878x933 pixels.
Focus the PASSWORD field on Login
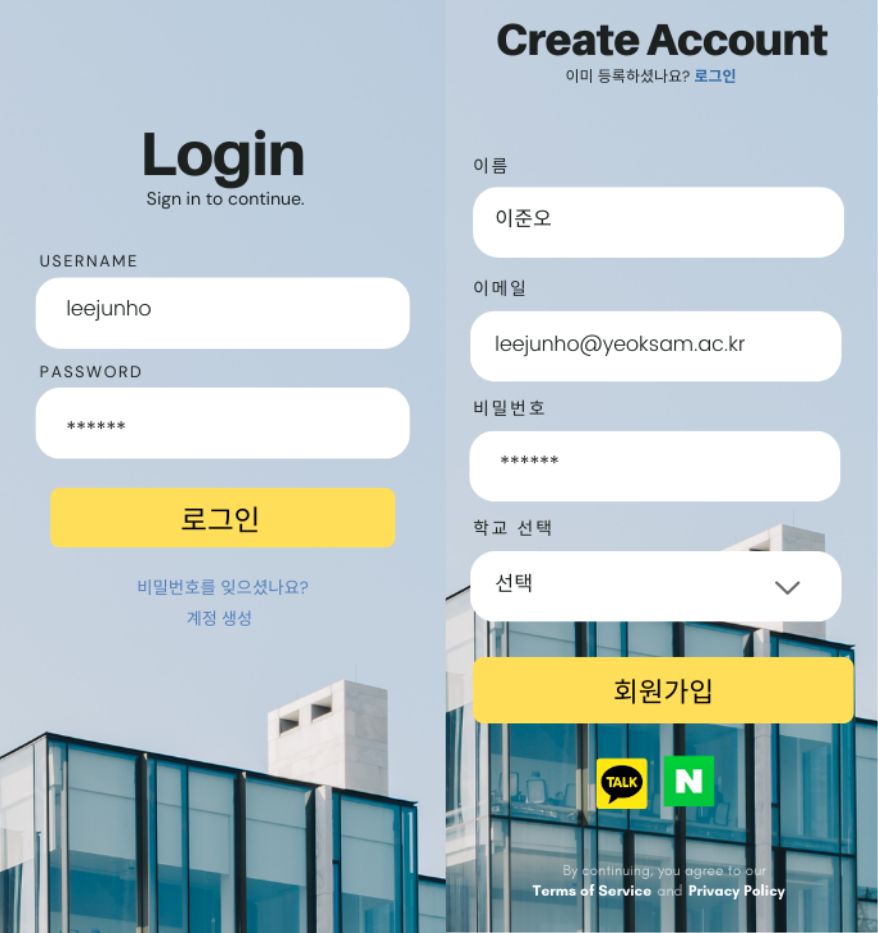click(x=222, y=423)
